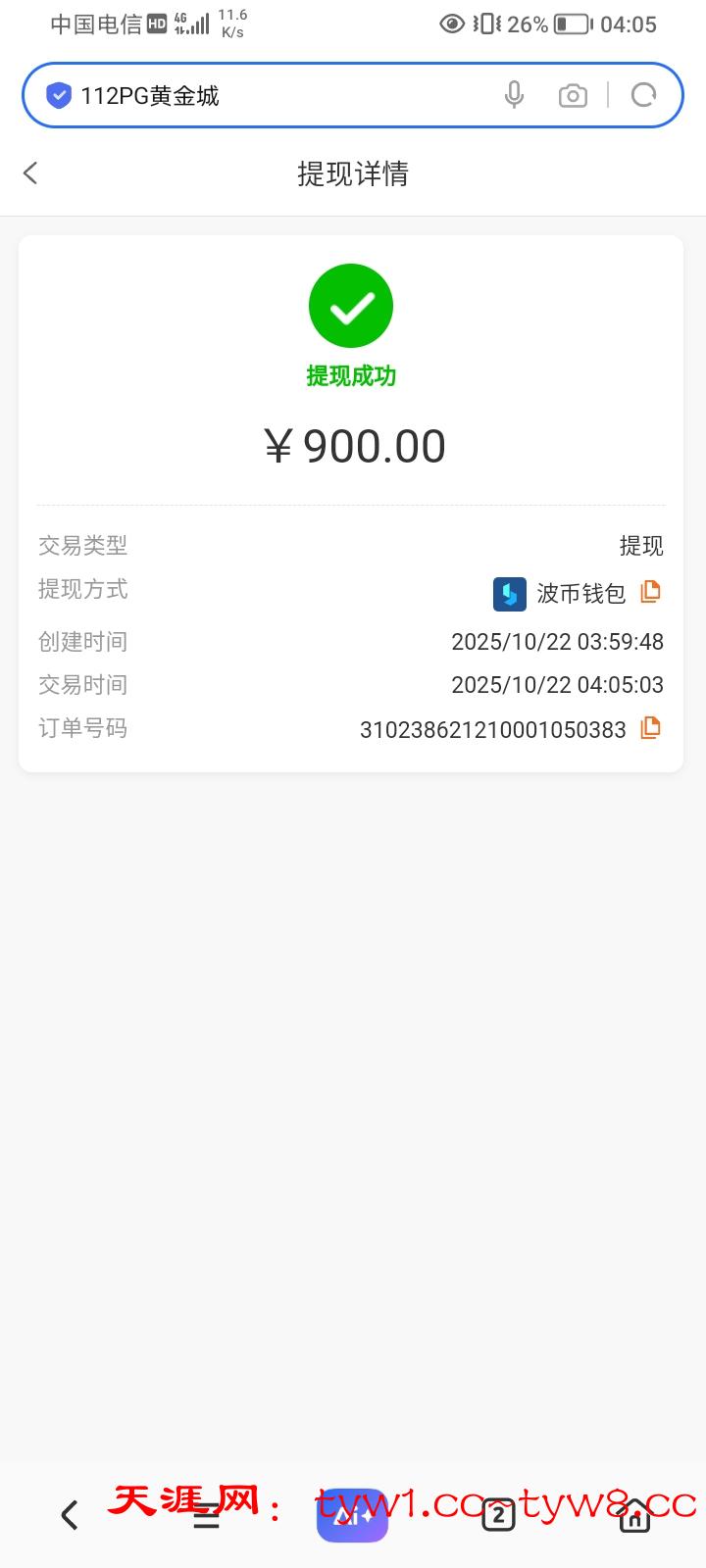This screenshot has width=706, height=1568.
Task: Open the browser menu button
Action: pos(206,1516)
